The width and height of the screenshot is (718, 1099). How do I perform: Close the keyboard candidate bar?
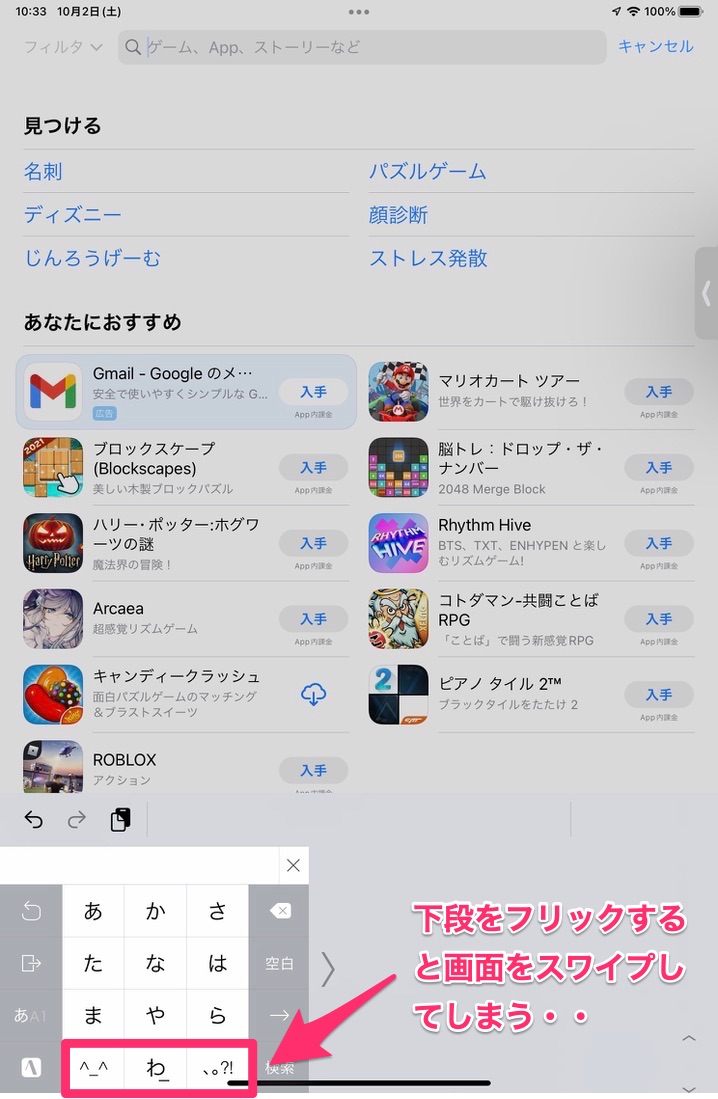pos(292,865)
